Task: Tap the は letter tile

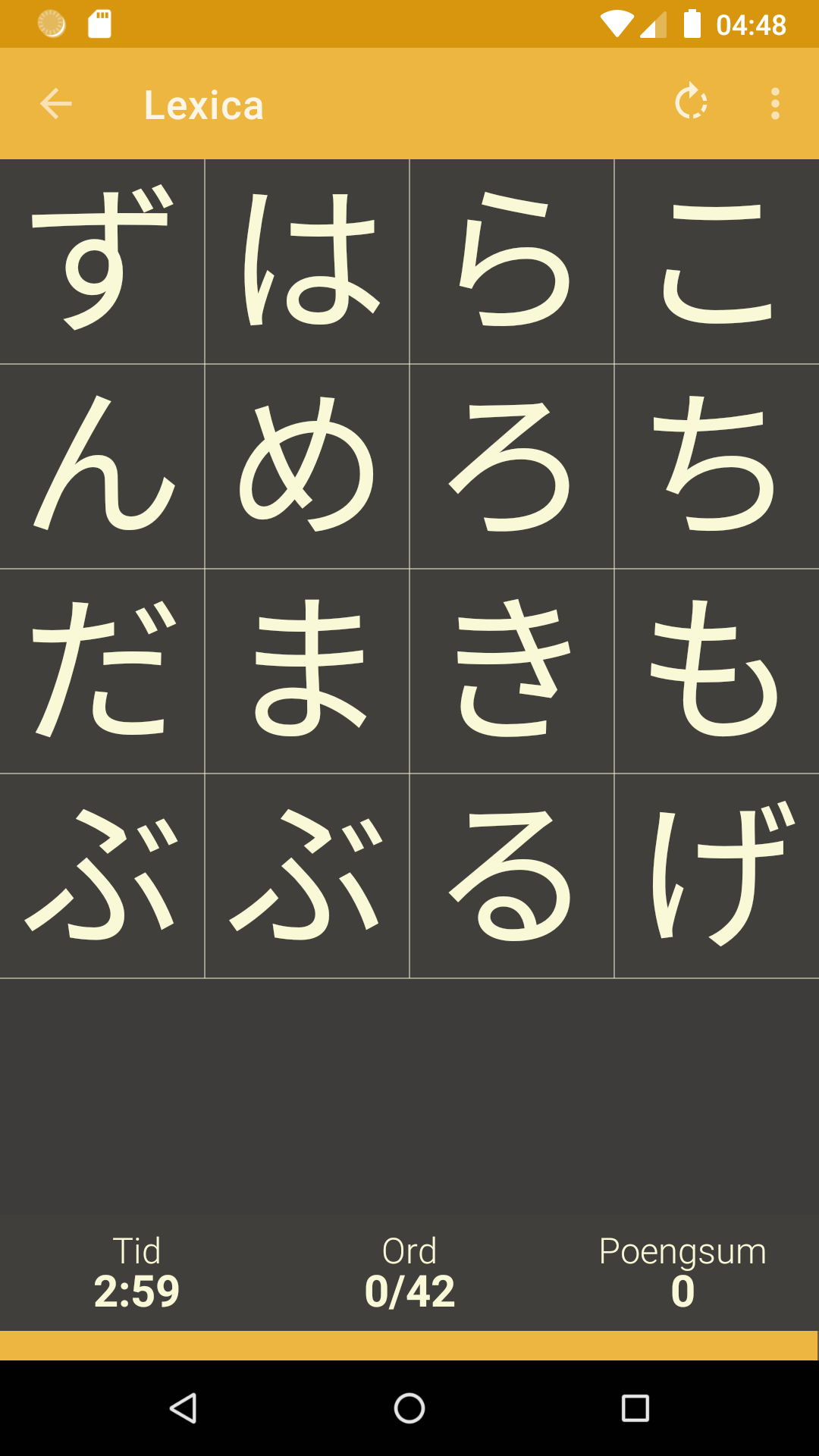Action: [307, 262]
